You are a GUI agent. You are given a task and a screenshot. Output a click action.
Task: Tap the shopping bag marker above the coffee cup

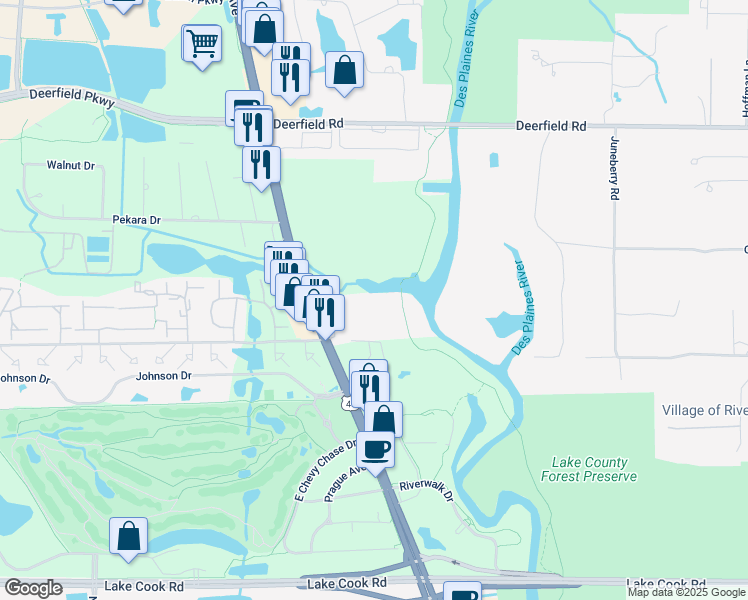[x=384, y=420]
